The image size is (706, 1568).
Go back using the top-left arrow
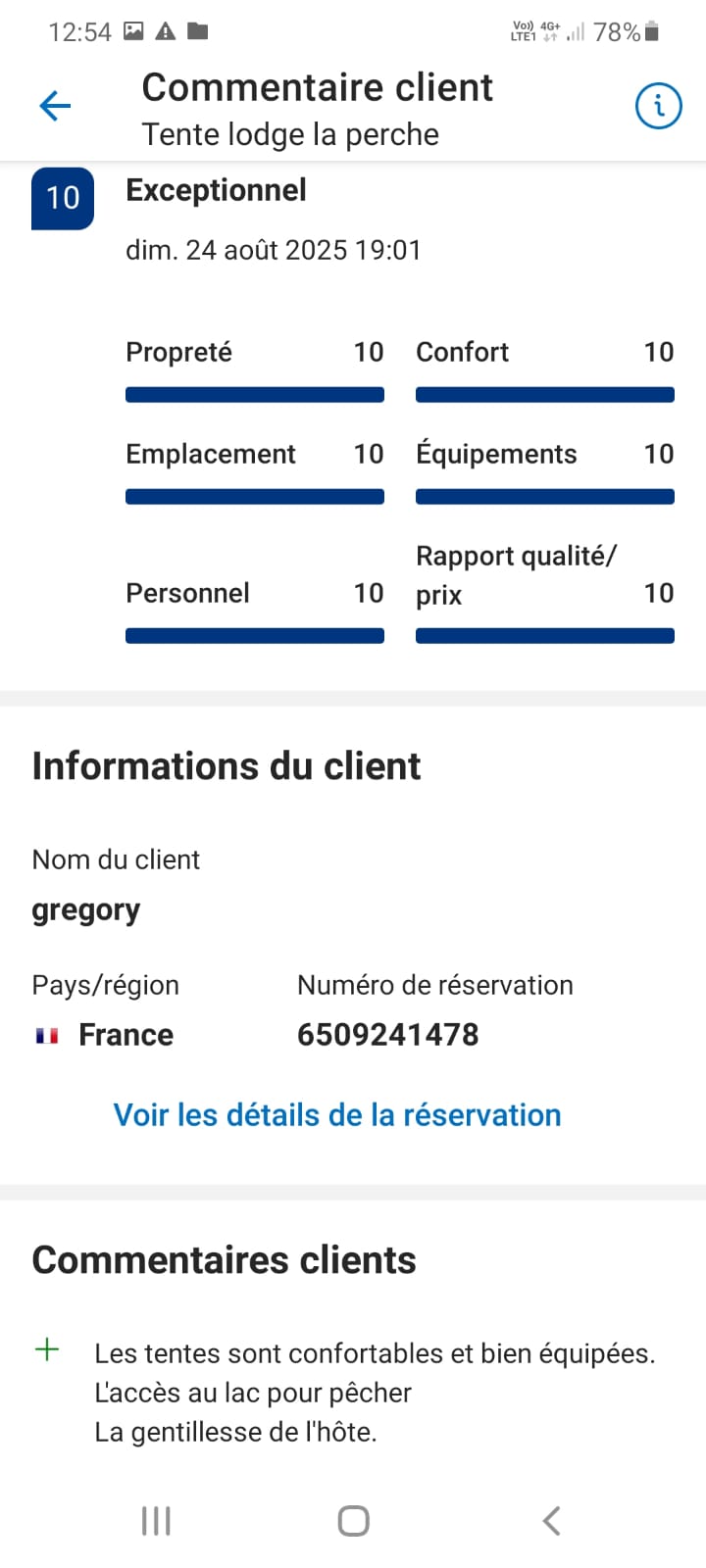(55, 106)
